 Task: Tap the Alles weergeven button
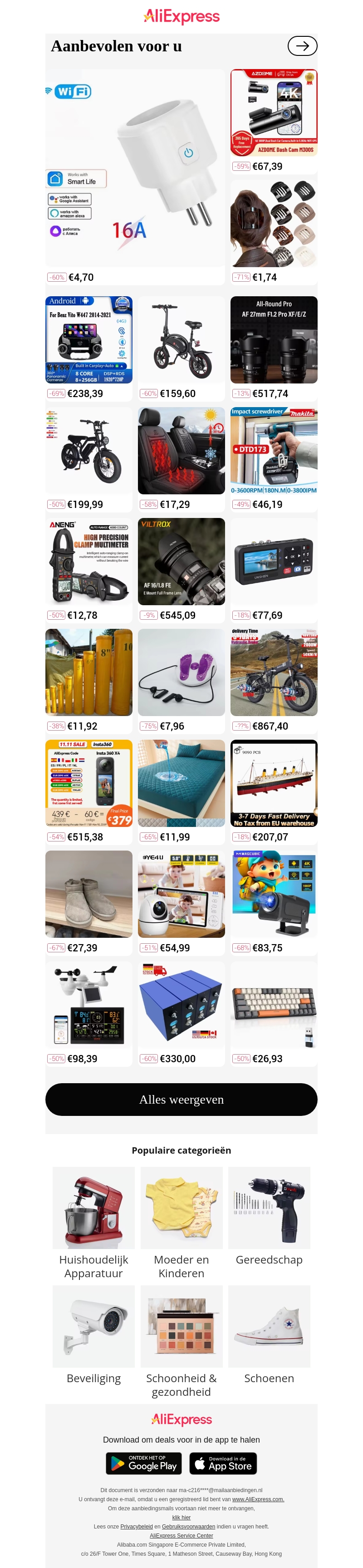pos(181,1099)
